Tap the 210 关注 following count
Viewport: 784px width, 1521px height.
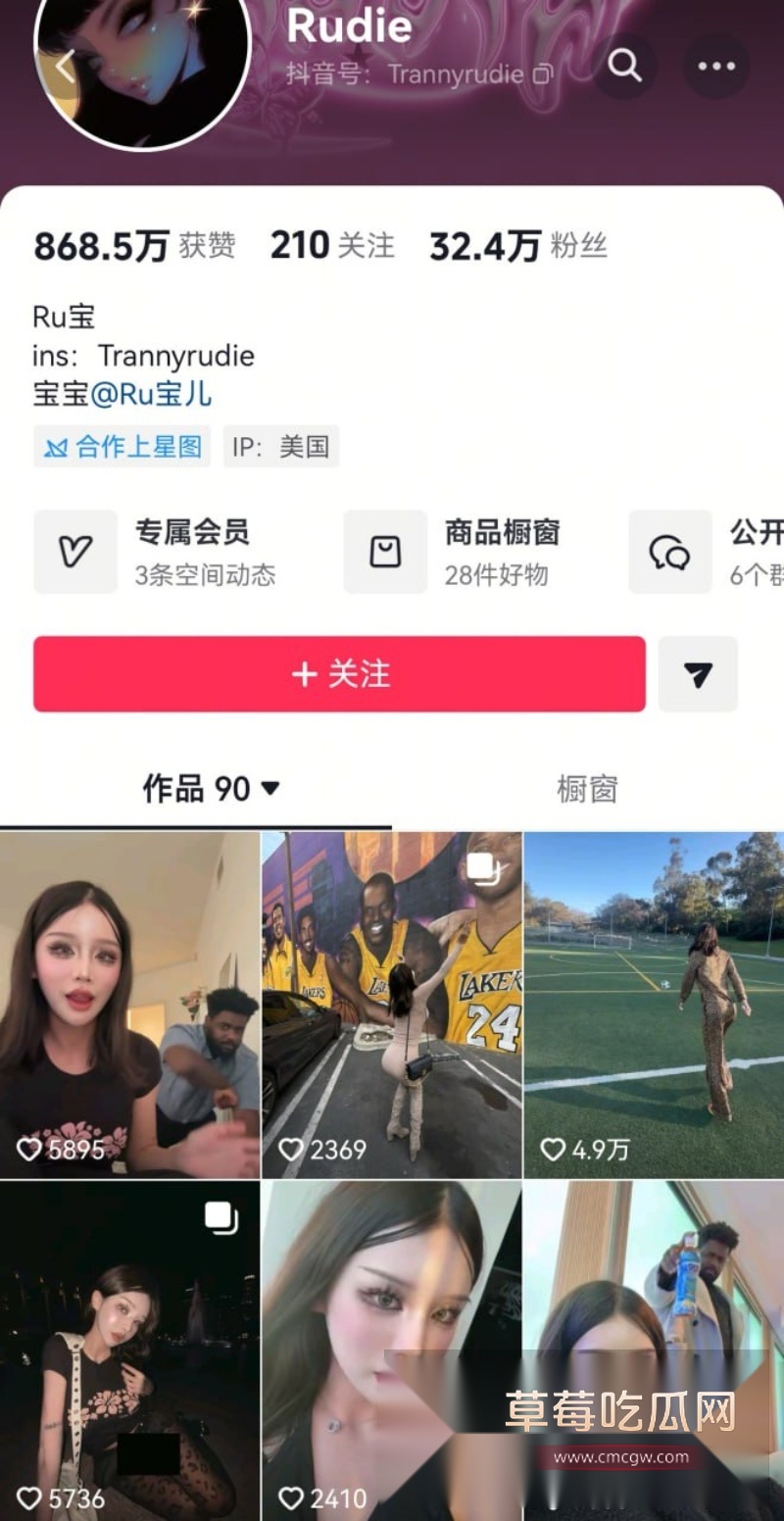[x=333, y=245]
